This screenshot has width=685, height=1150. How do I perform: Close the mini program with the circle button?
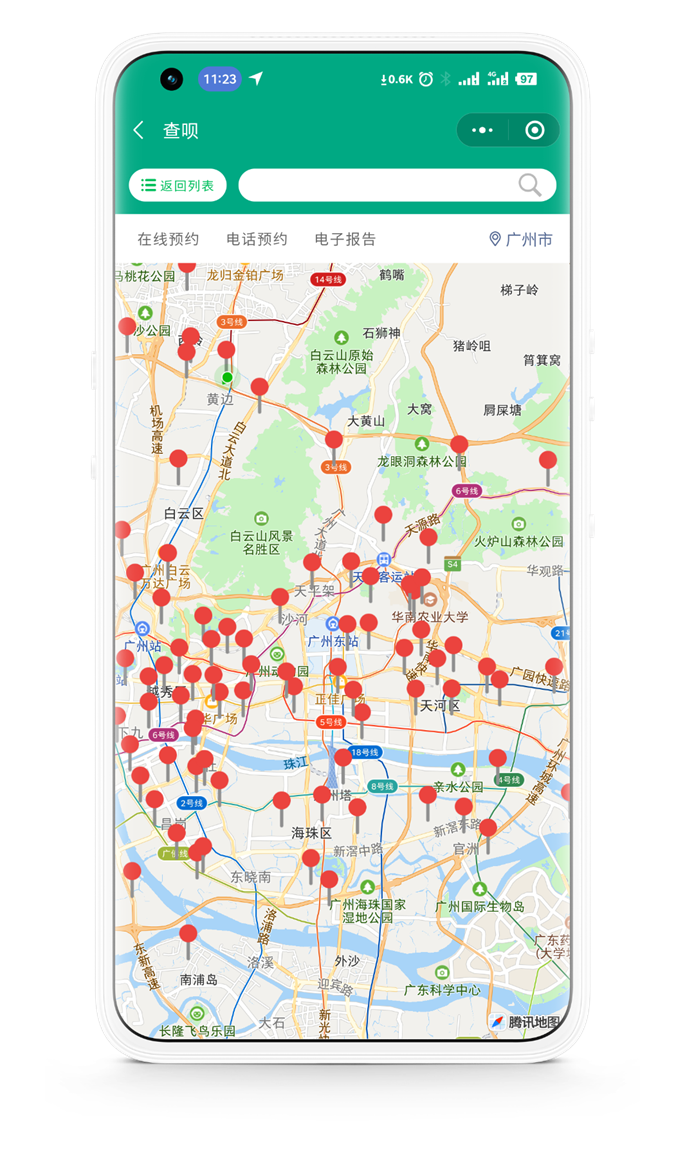point(535,131)
